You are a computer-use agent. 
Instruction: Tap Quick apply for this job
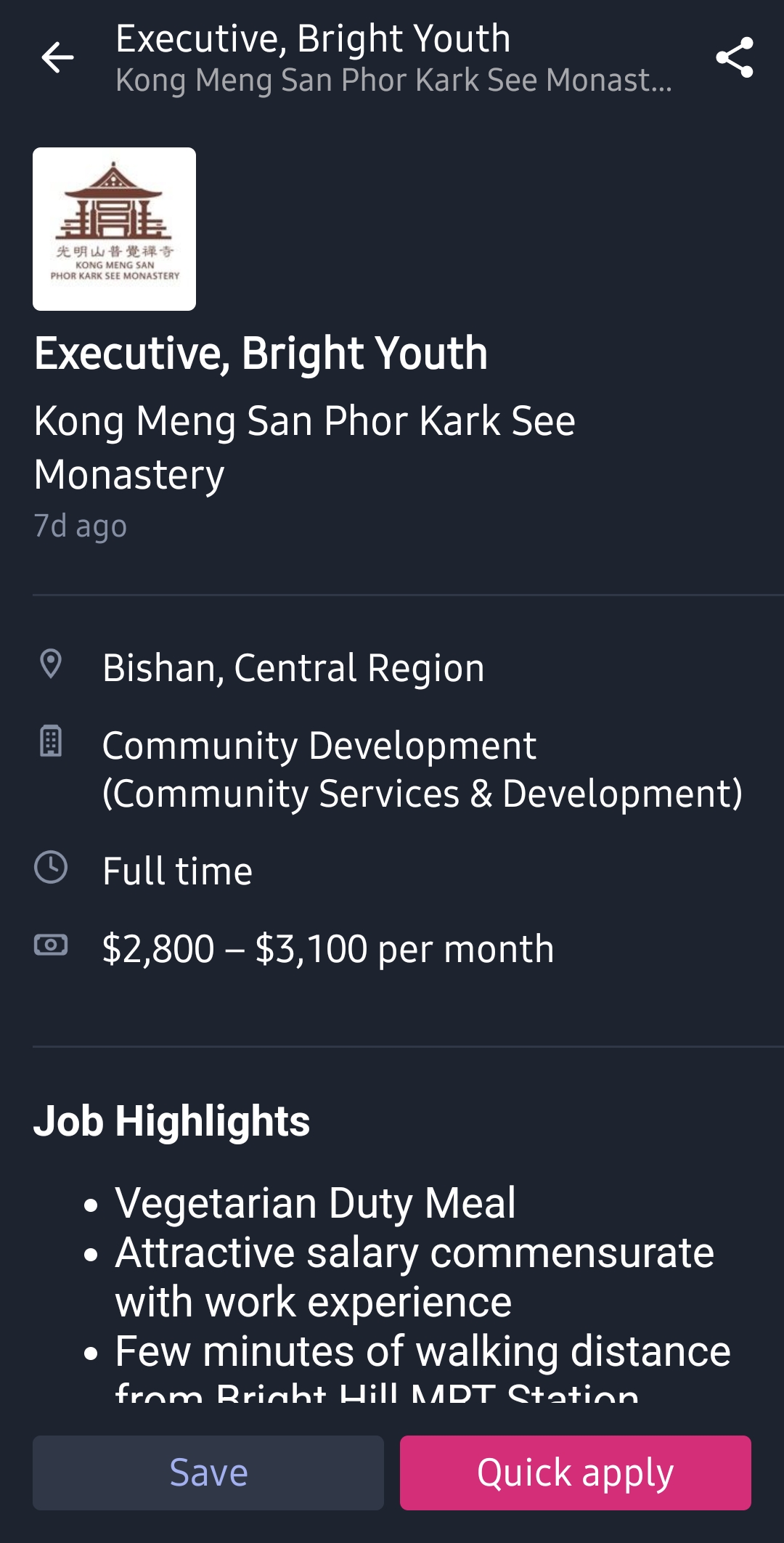(576, 1473)
